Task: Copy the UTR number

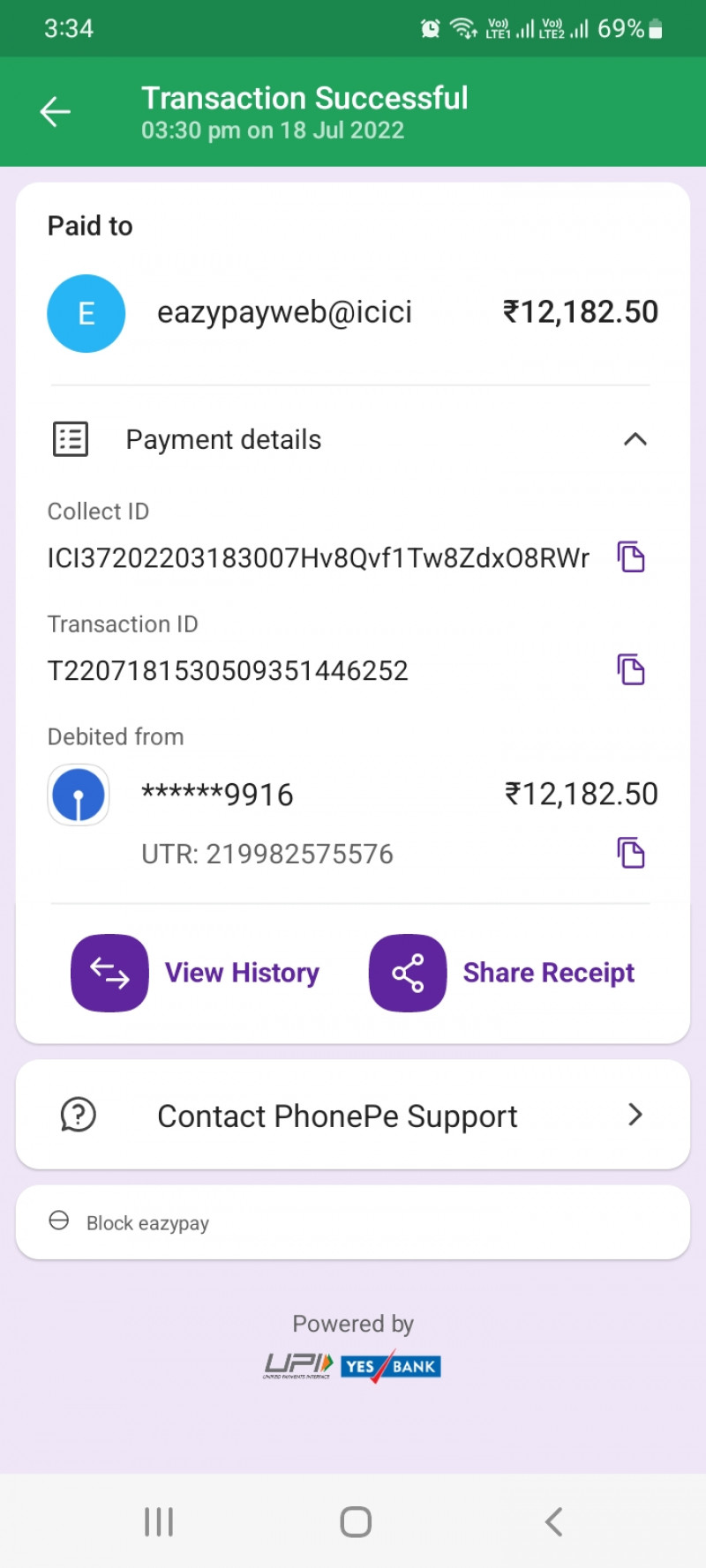Action: [630, 853]
